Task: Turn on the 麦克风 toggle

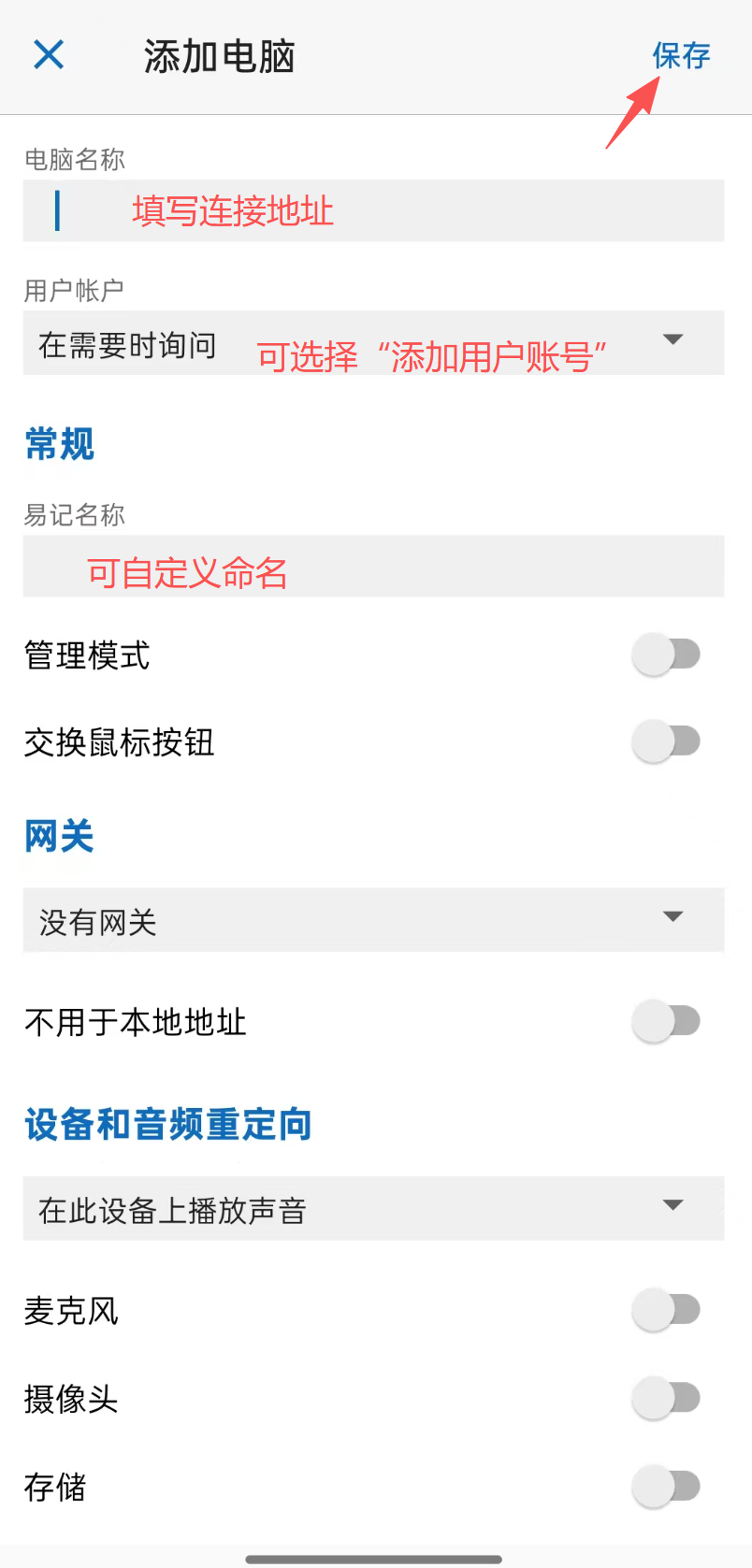Action: [666, 1309]
